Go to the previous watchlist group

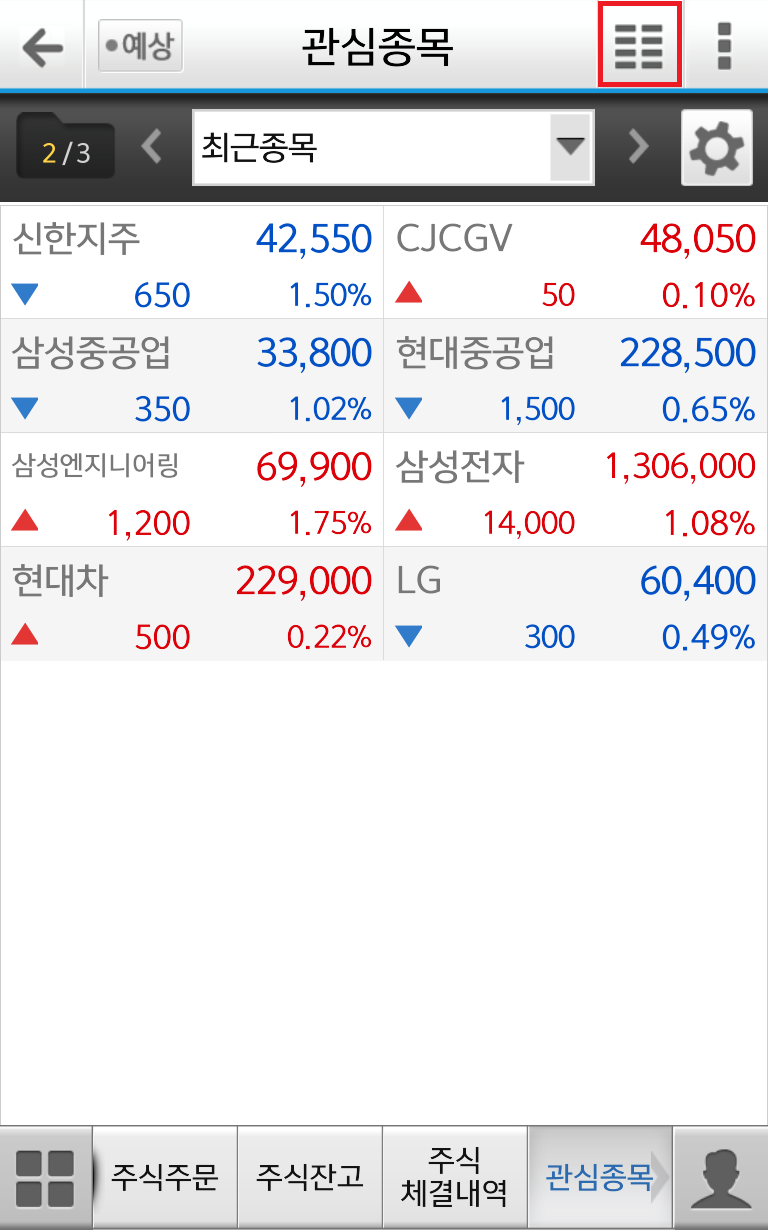151,147
